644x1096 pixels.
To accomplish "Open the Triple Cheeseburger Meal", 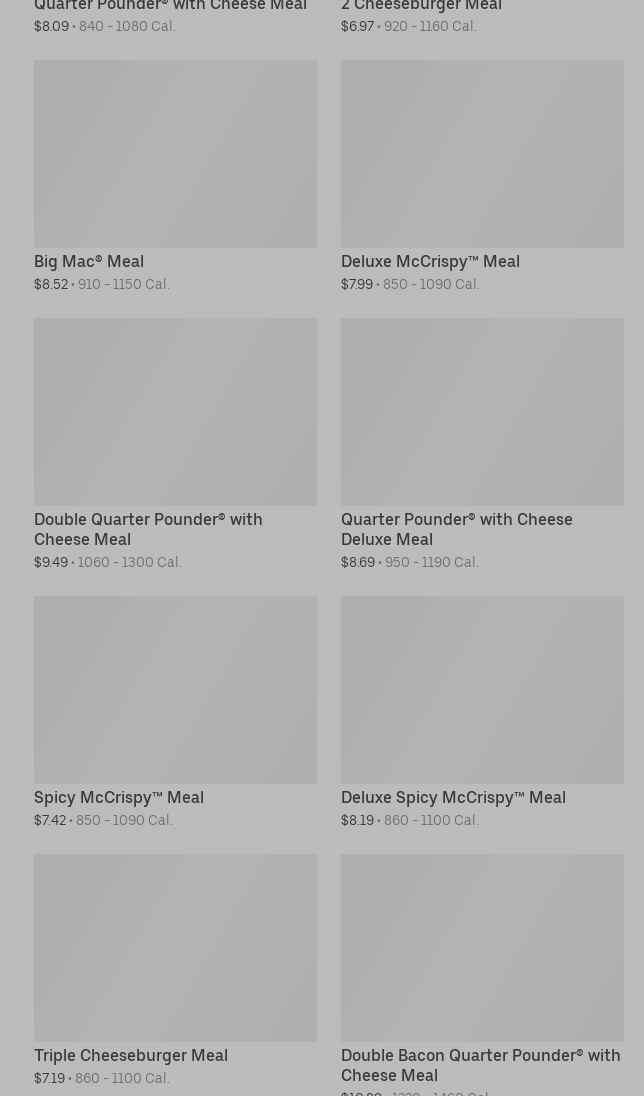I will coord(175,970).
